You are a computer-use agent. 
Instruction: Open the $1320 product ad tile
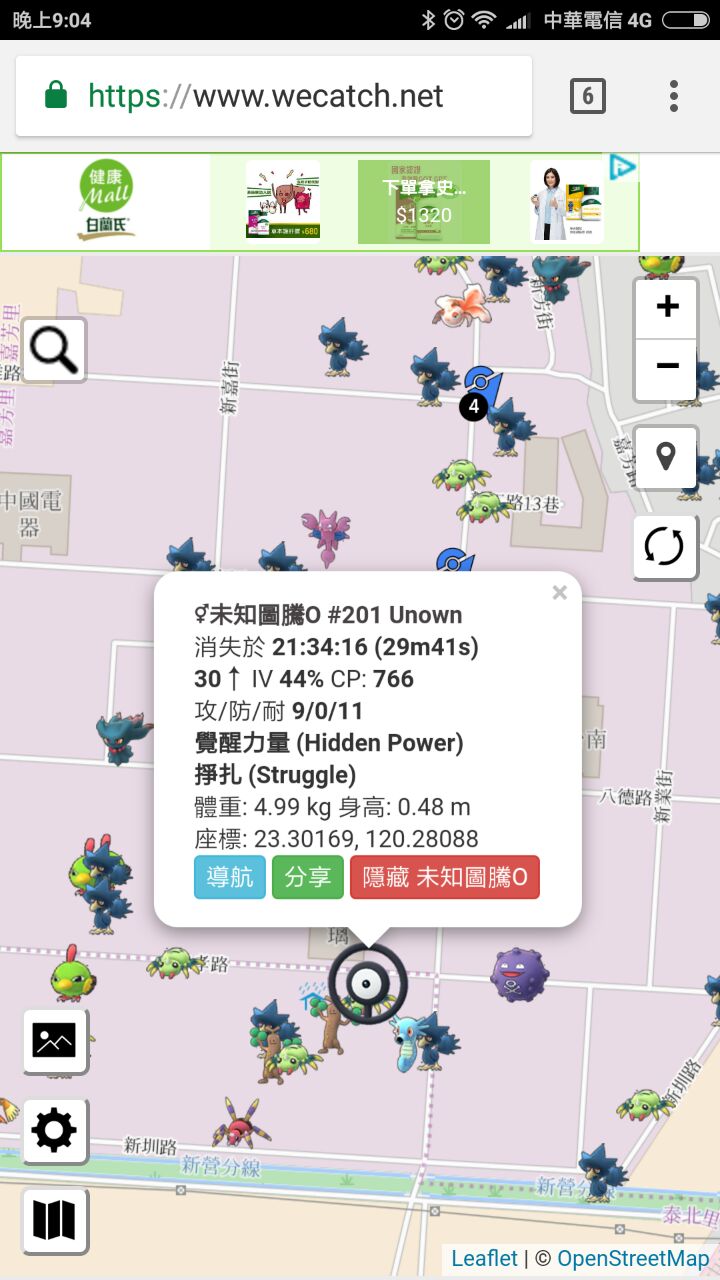[424, 202]
